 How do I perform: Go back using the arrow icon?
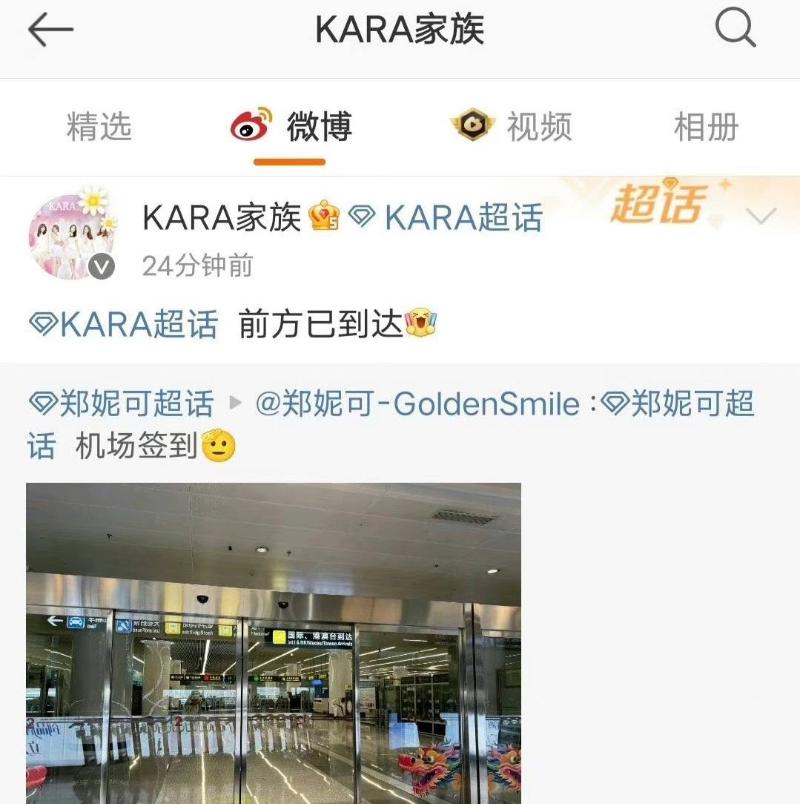[50, 31]
